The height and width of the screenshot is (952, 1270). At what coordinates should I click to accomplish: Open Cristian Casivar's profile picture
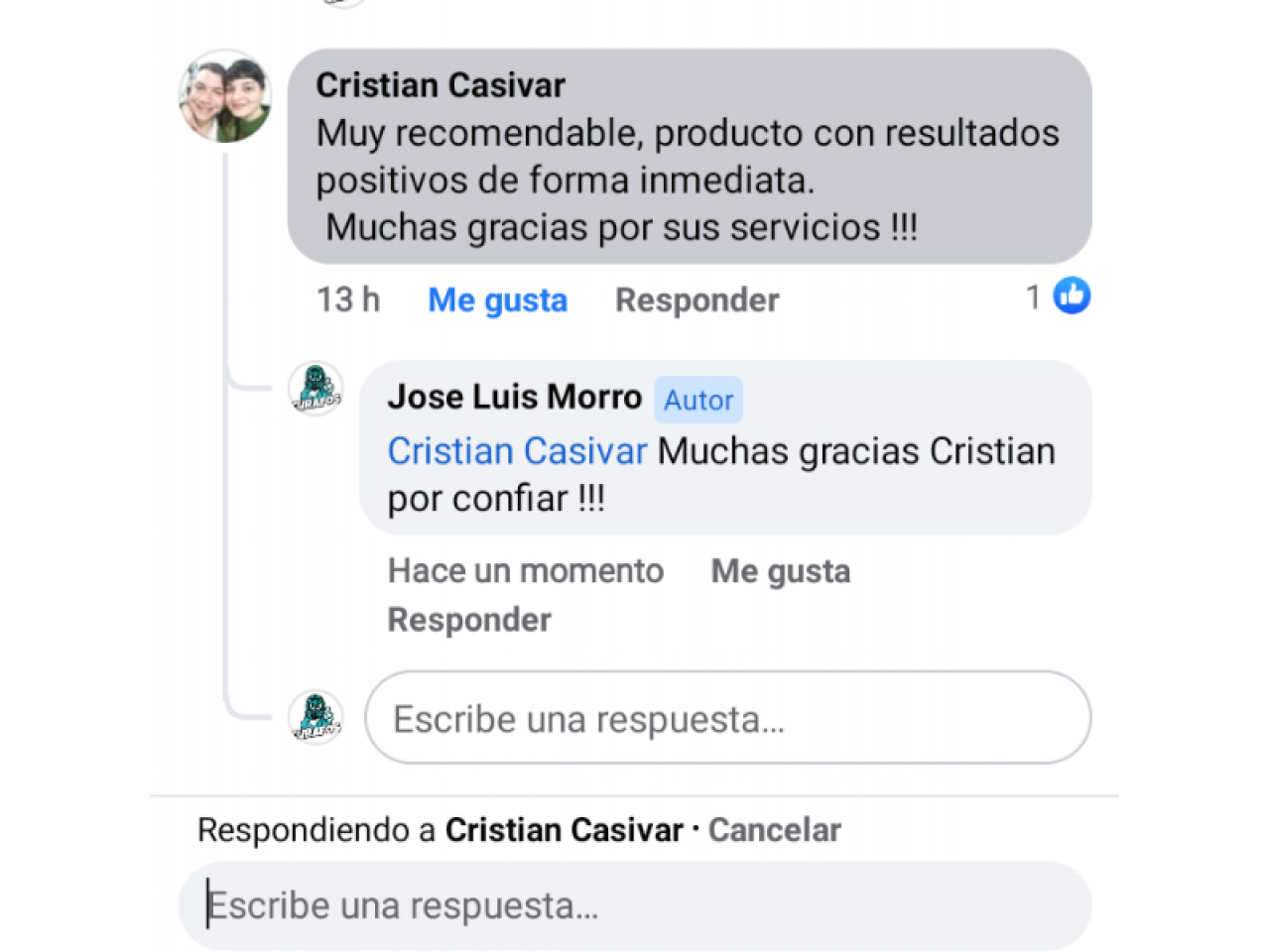click(x=225, y=97)
